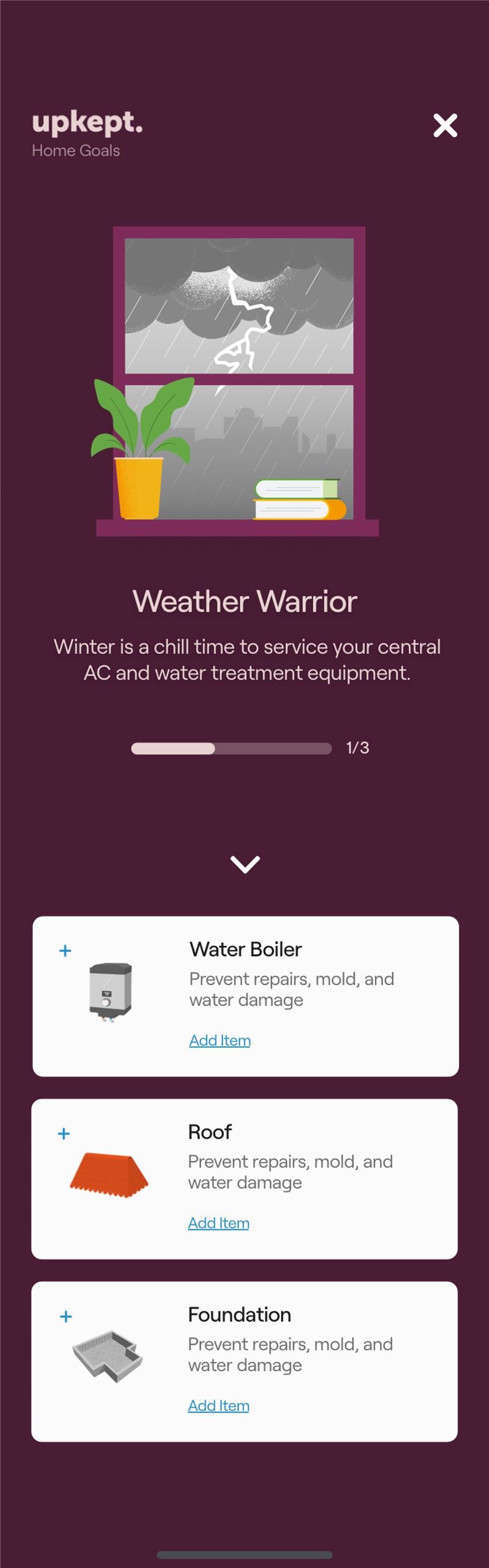489x1568 pixels.
Task: Tap the plus icon on Roof card
Action: coord(64,1133)
